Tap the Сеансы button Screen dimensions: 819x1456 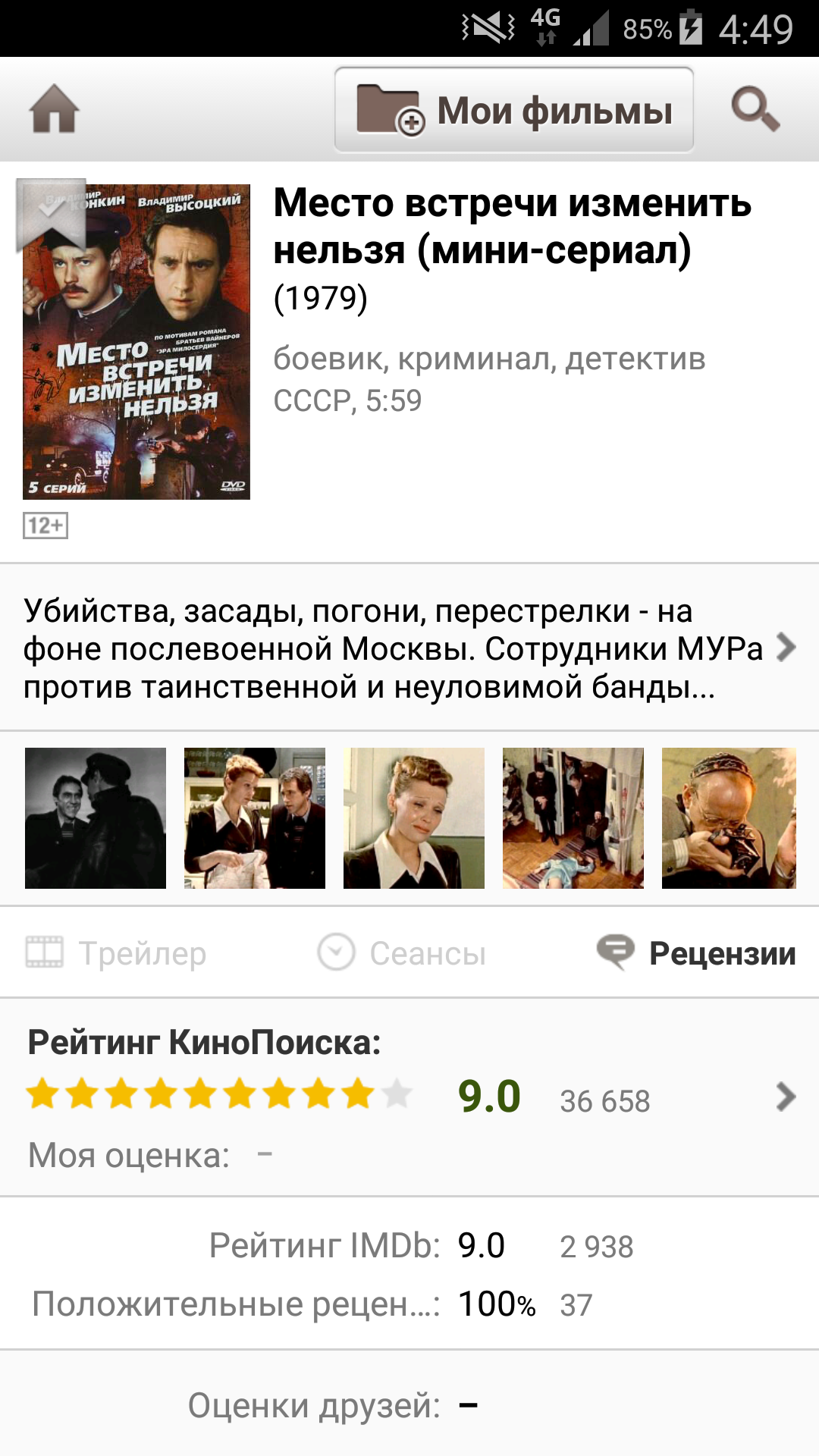click(402, 952)
